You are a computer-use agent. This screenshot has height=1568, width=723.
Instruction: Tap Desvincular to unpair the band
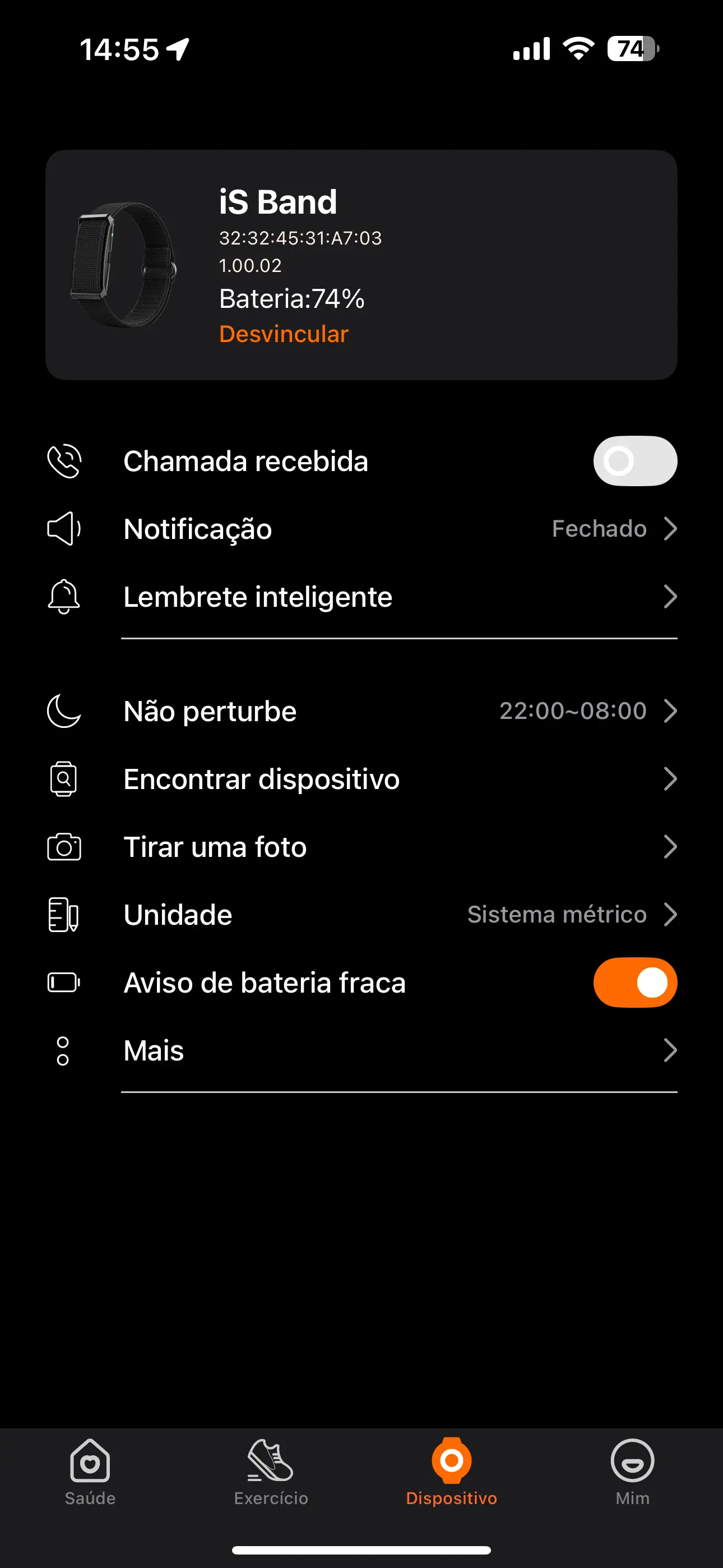tap(284, 334)
